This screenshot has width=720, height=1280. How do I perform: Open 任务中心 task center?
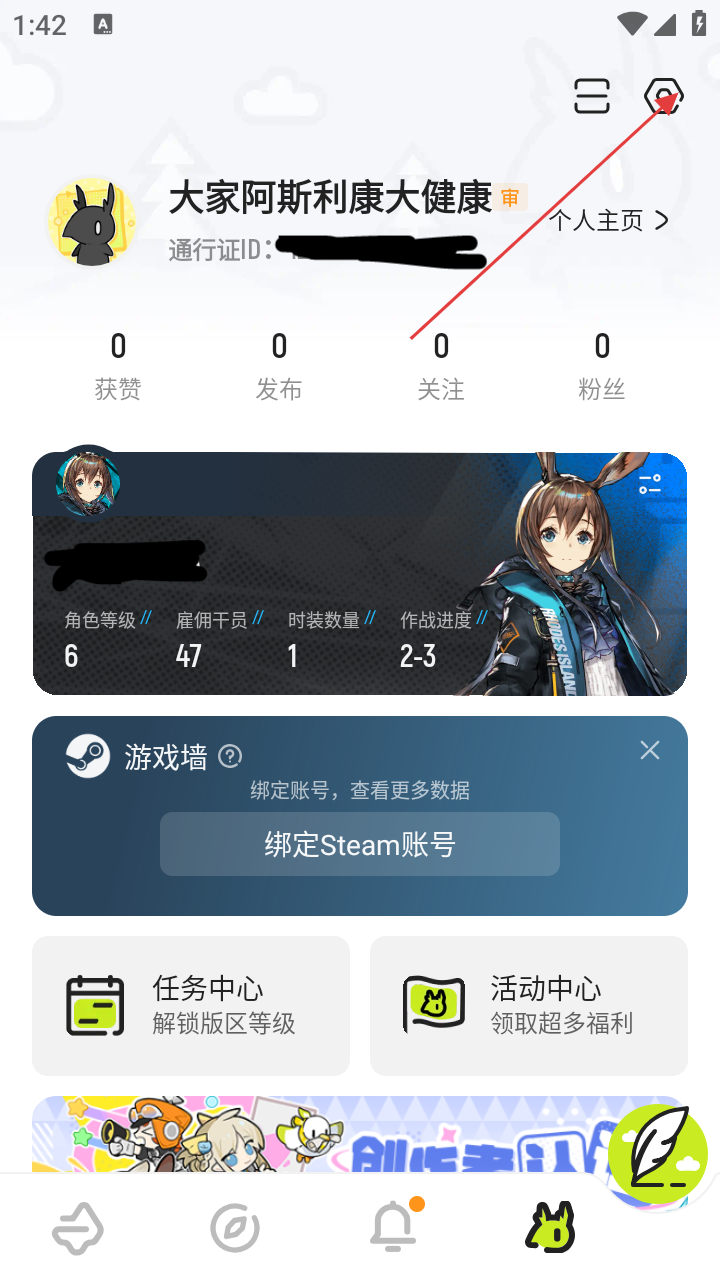(191, 1005)
